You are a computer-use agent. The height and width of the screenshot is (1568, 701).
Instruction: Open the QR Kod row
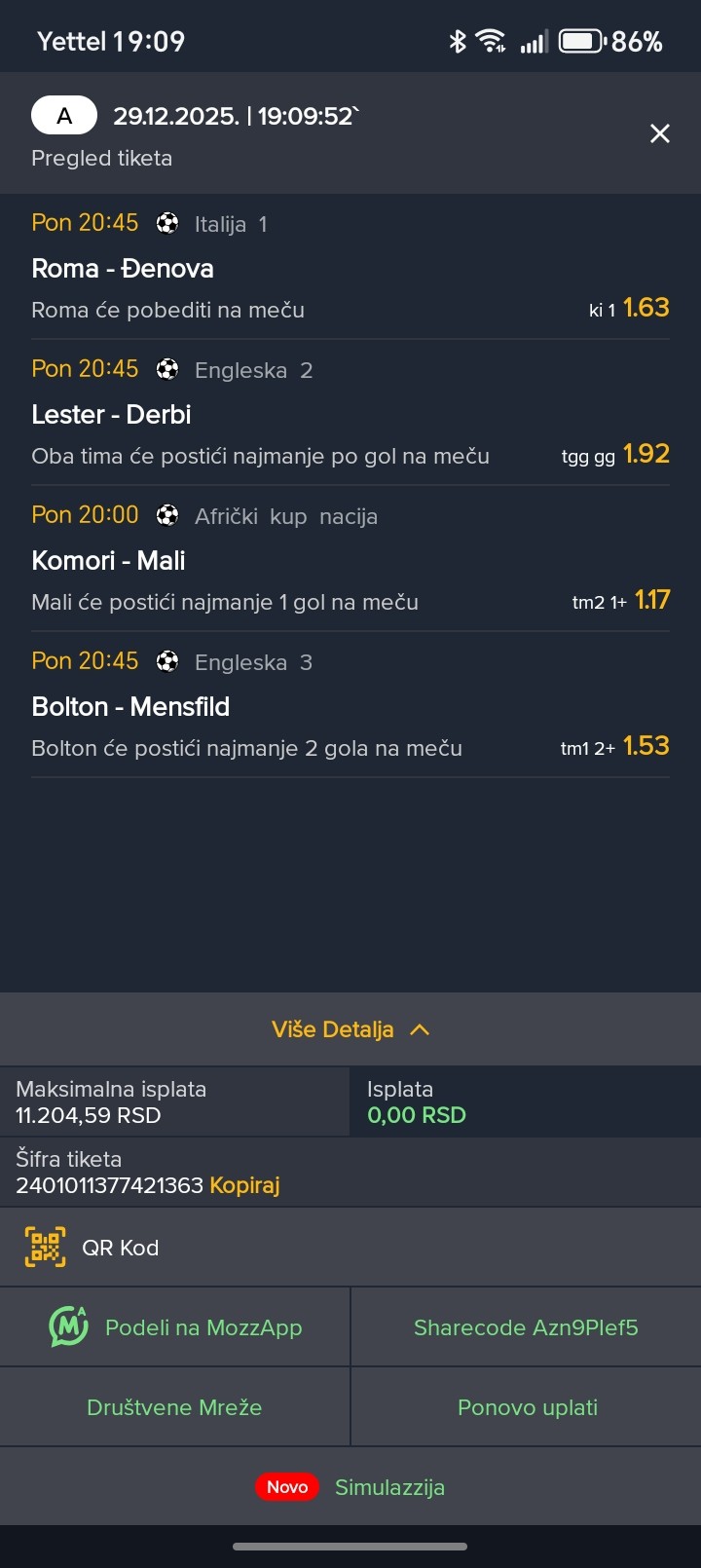tap(121, 1248)
